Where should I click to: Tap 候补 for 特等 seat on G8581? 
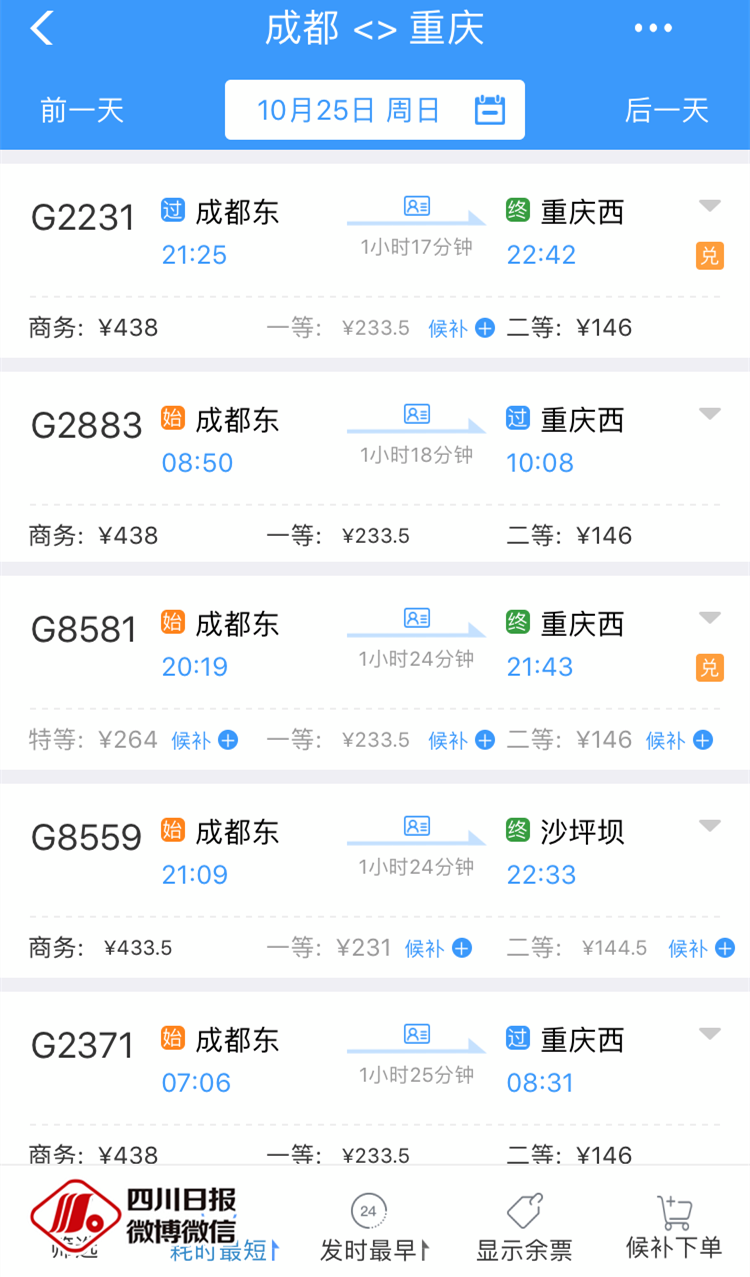[x=205, y=740]
